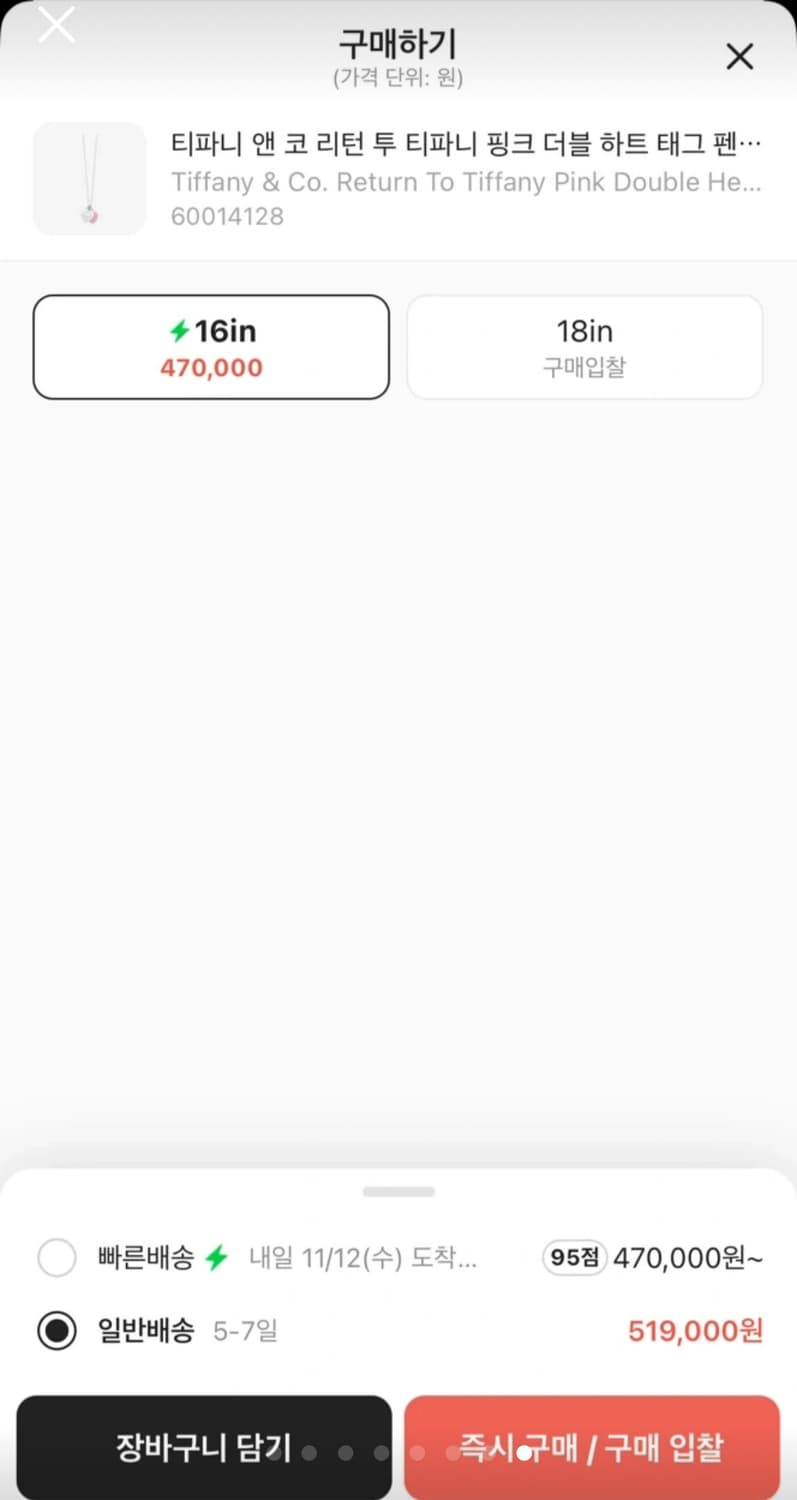Tap the 구매하기 sheet title
Image resolution: width=797 pixels, height=1500 pixels.
pyautogui.click(x=398, y=45)
